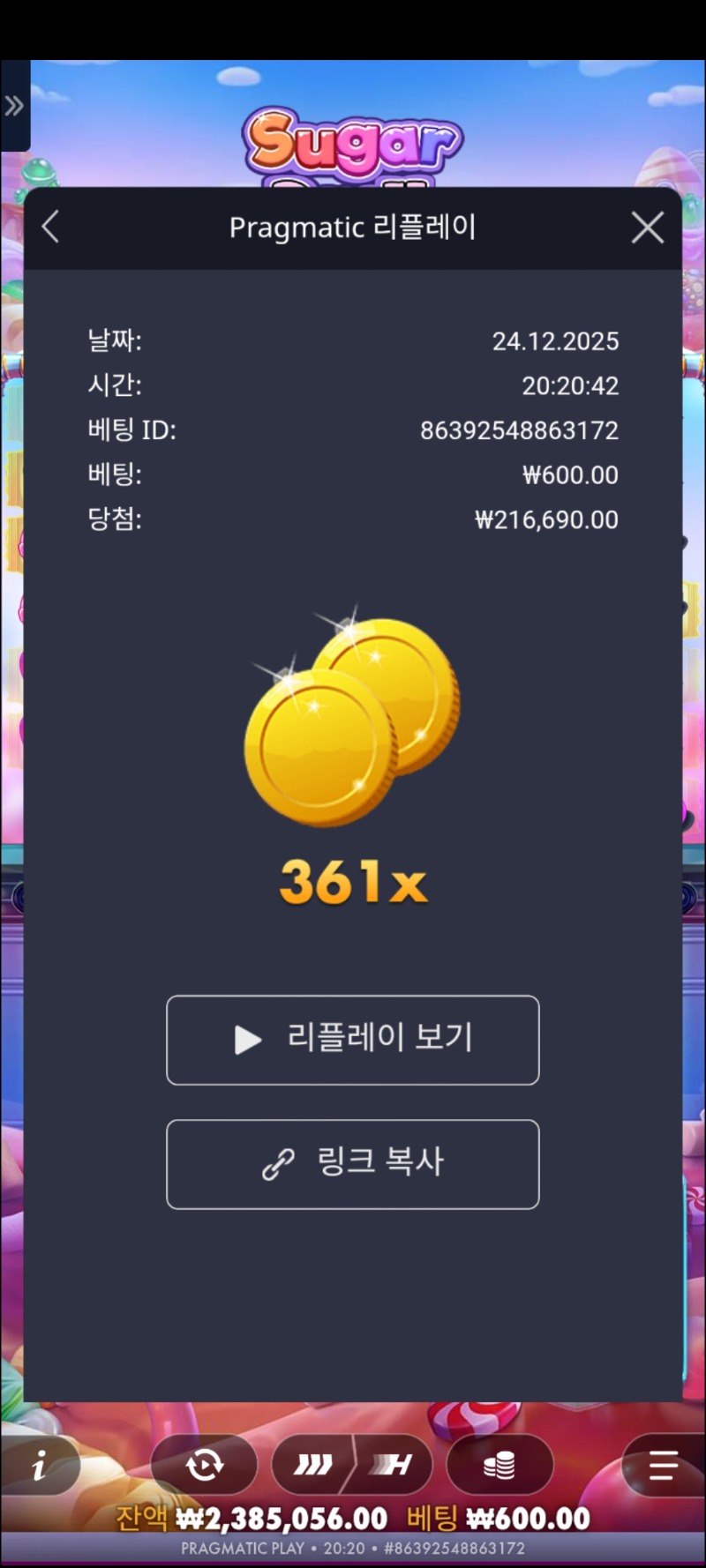Expand the side panel double-arrow
This screenshot has height=1568, width=706.
14,107
